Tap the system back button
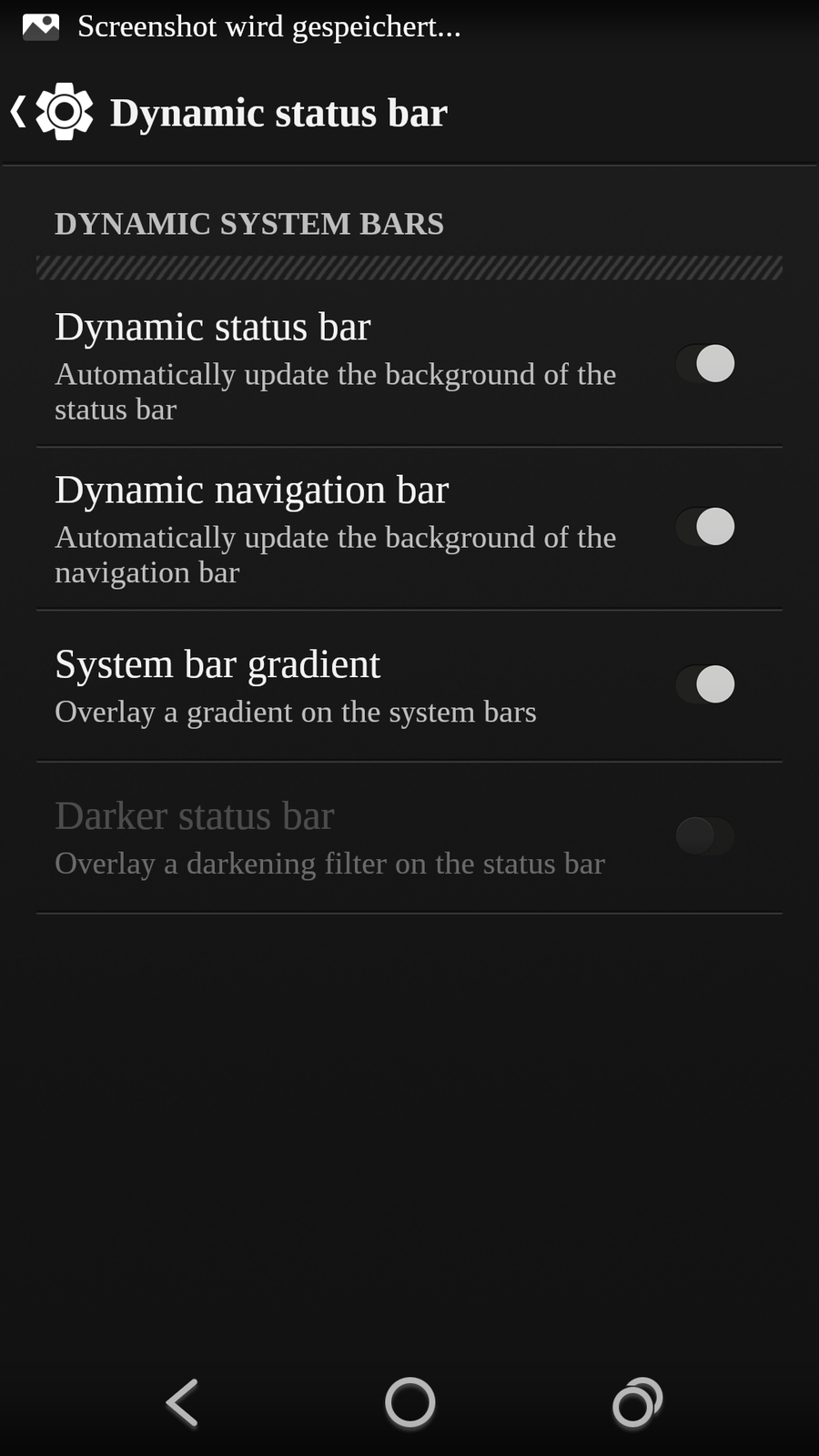The image size is (819, 1456). (x=183, y=1402)
